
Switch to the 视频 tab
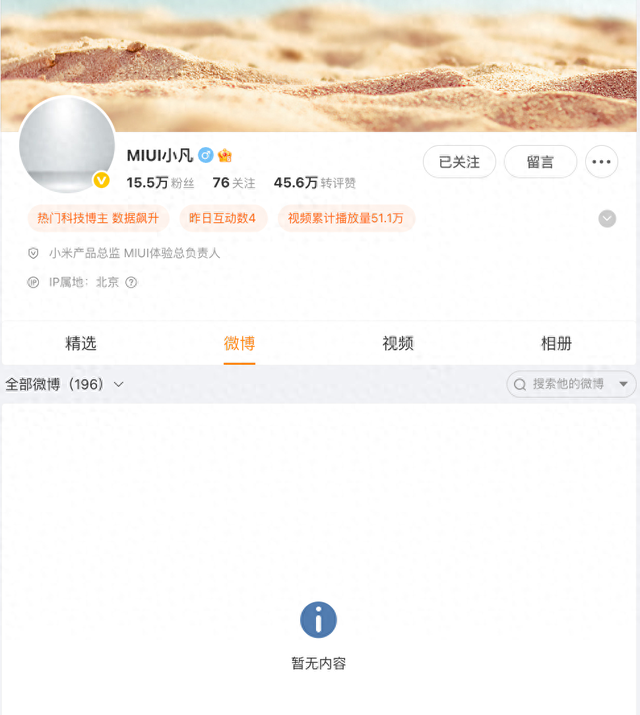398,343
